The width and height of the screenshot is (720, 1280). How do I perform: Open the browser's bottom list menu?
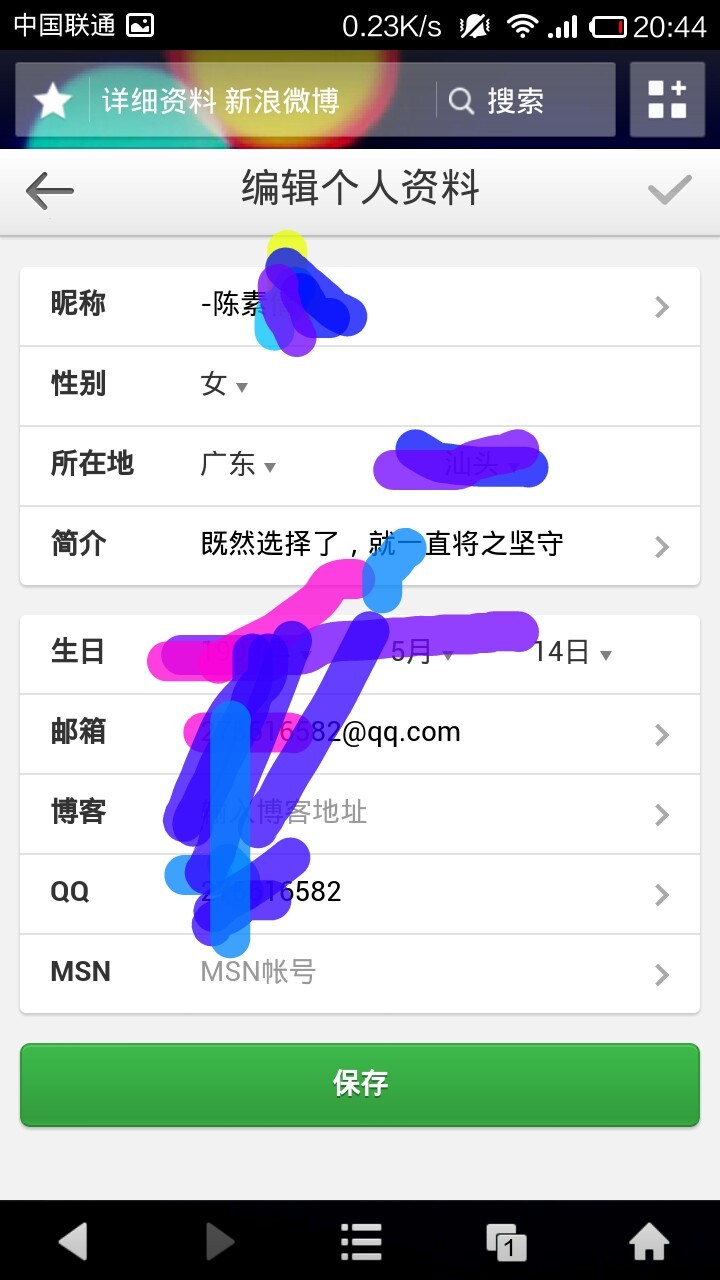361,1242
